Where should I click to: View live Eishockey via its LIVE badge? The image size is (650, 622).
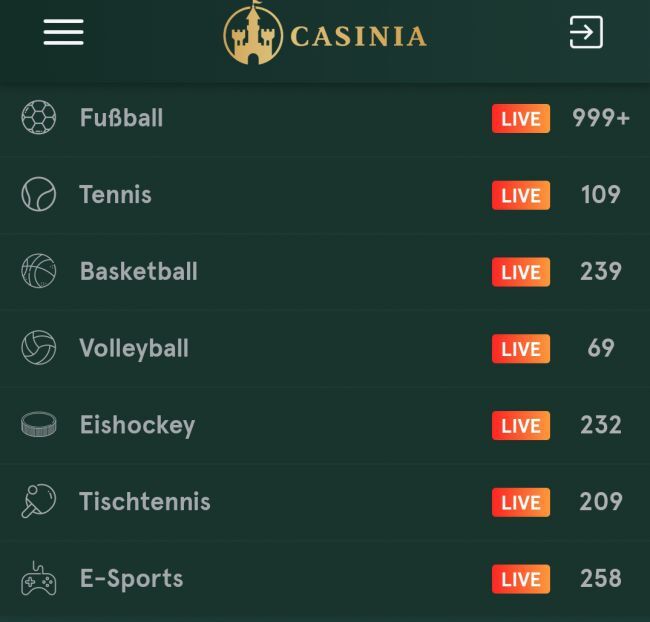tap(520, 426)
